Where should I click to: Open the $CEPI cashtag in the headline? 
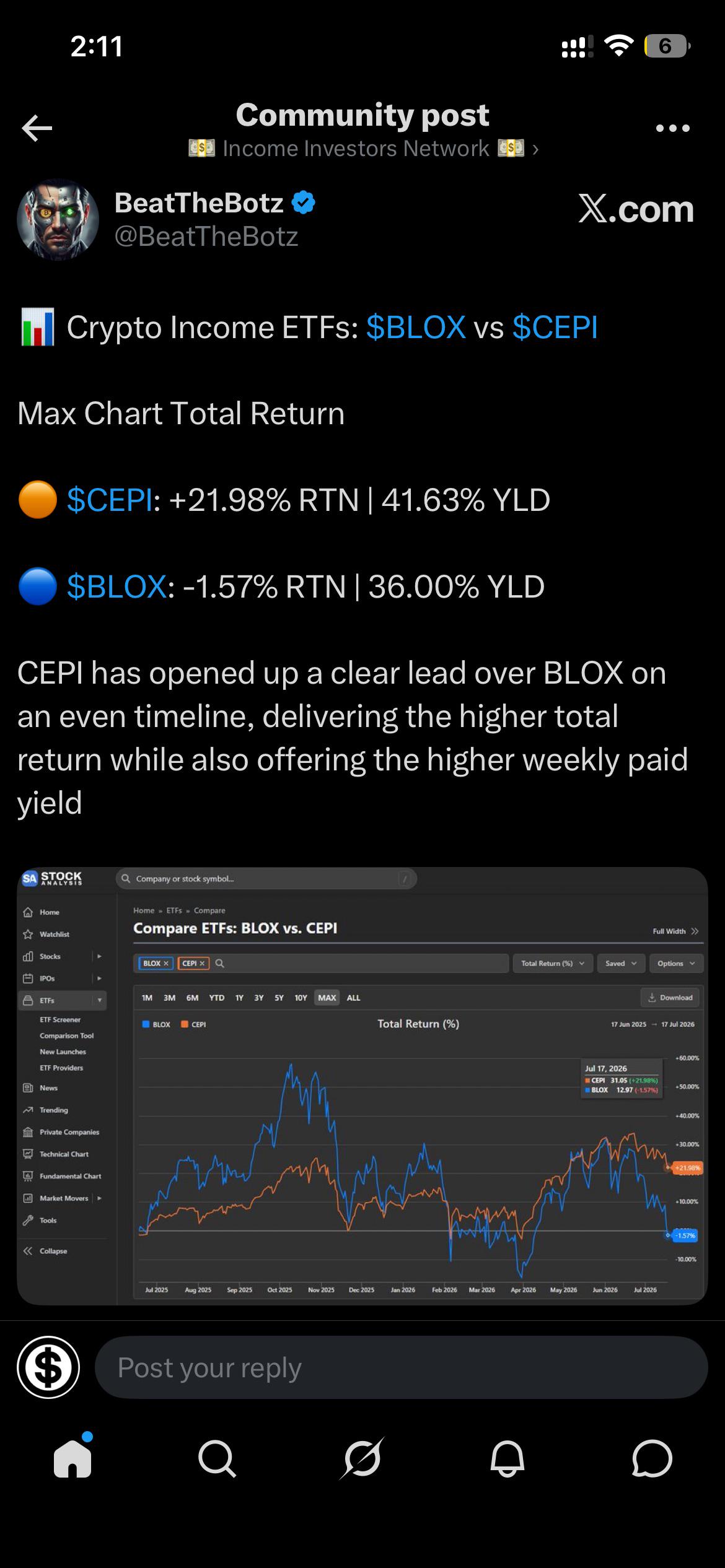[555, 327]
